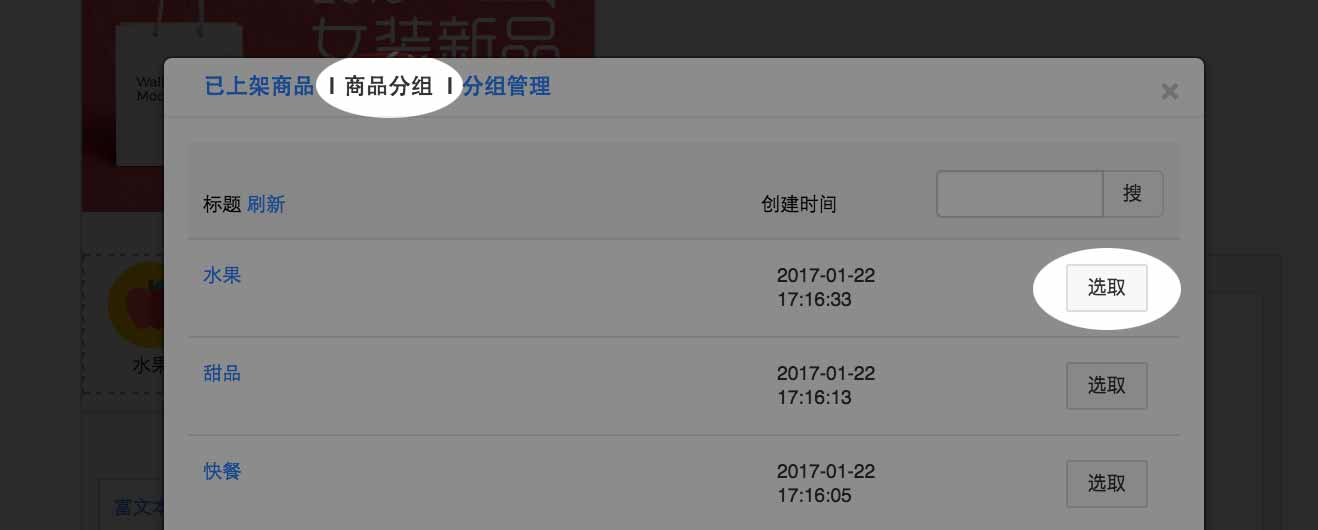Open the 甜品 group link
The image size is (1318, 530).
[x=222, y=373]
